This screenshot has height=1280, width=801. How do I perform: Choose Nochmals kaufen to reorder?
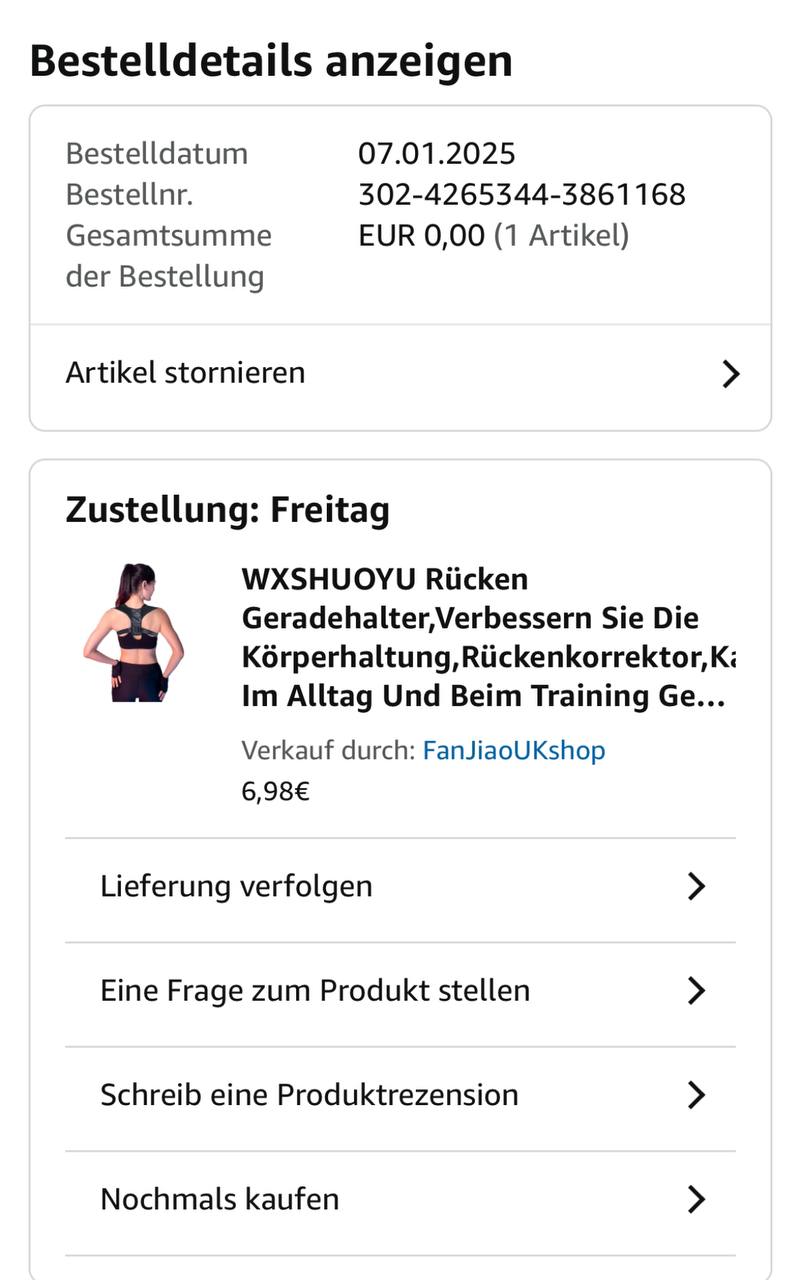pyautogui.click(x=400, y=1199)
